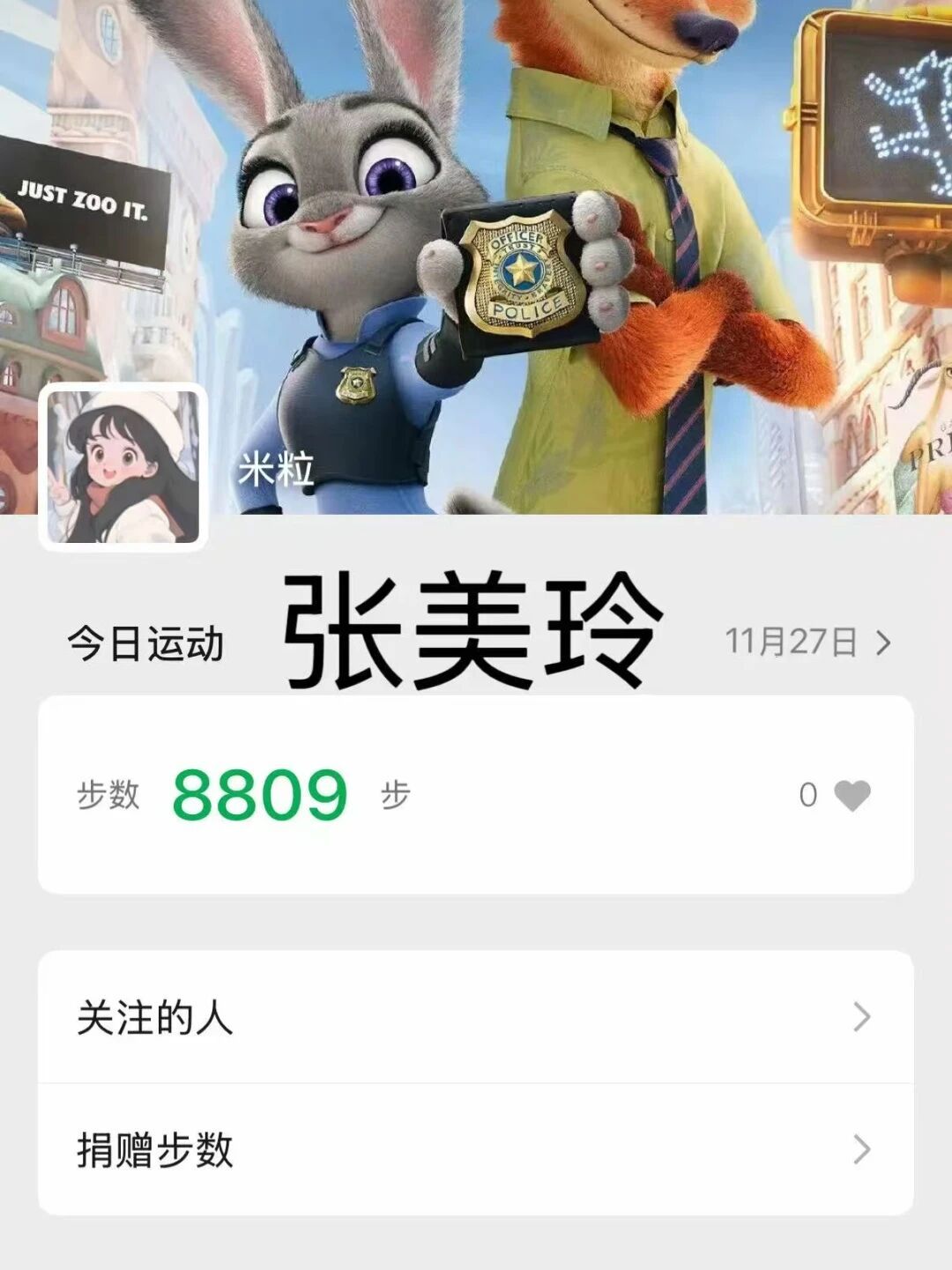Viewport: 952px width, 1270px height.
Task: Like today's 8809 steps with the heart
Action: pyautogui.click(x=852, y=795)
